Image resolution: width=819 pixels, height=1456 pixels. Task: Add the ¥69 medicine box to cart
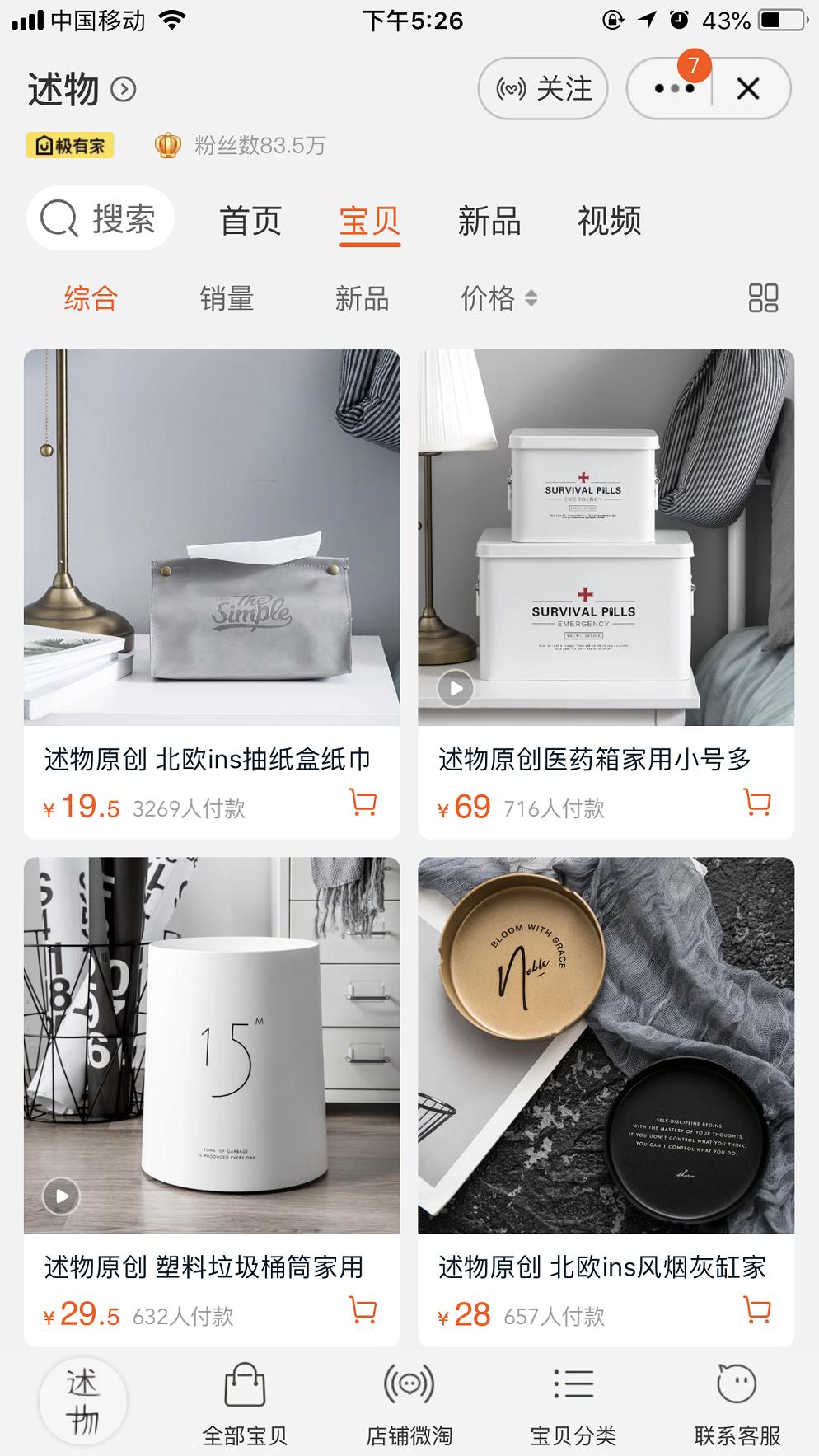(757, 803)
